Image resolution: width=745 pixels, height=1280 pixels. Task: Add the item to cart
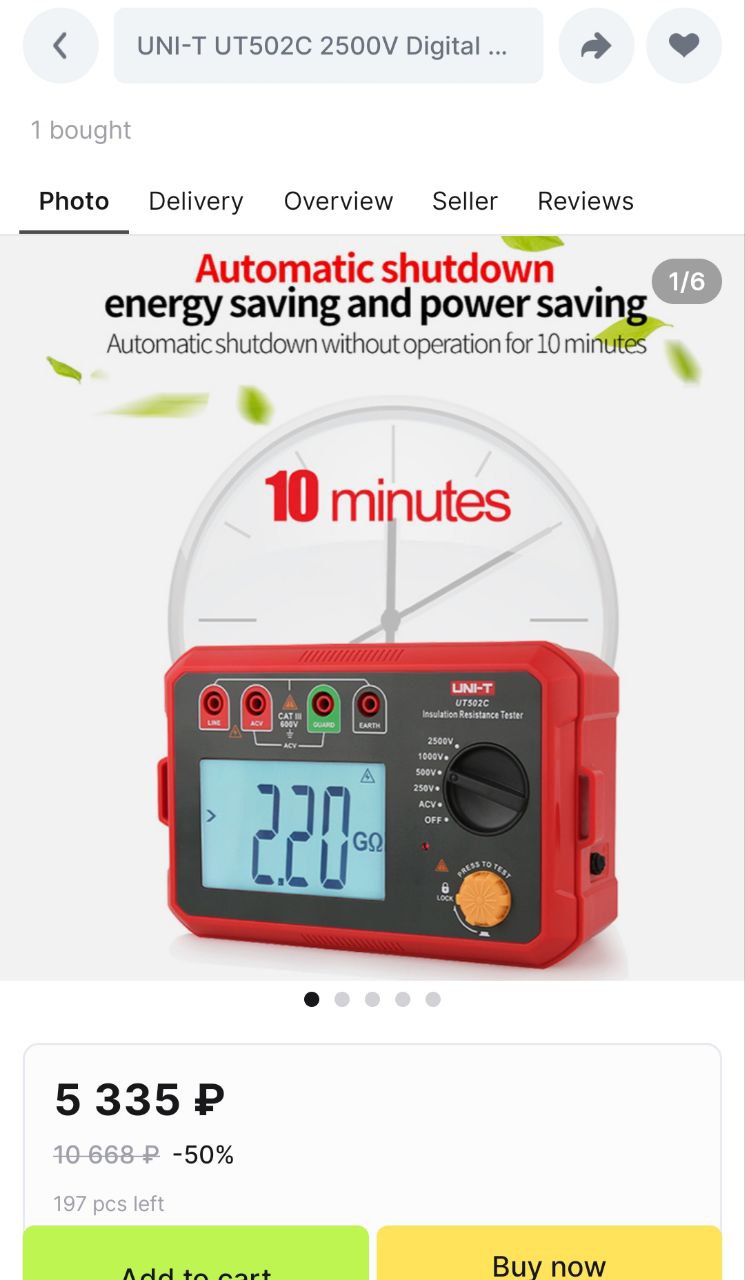coord(196,1255)
